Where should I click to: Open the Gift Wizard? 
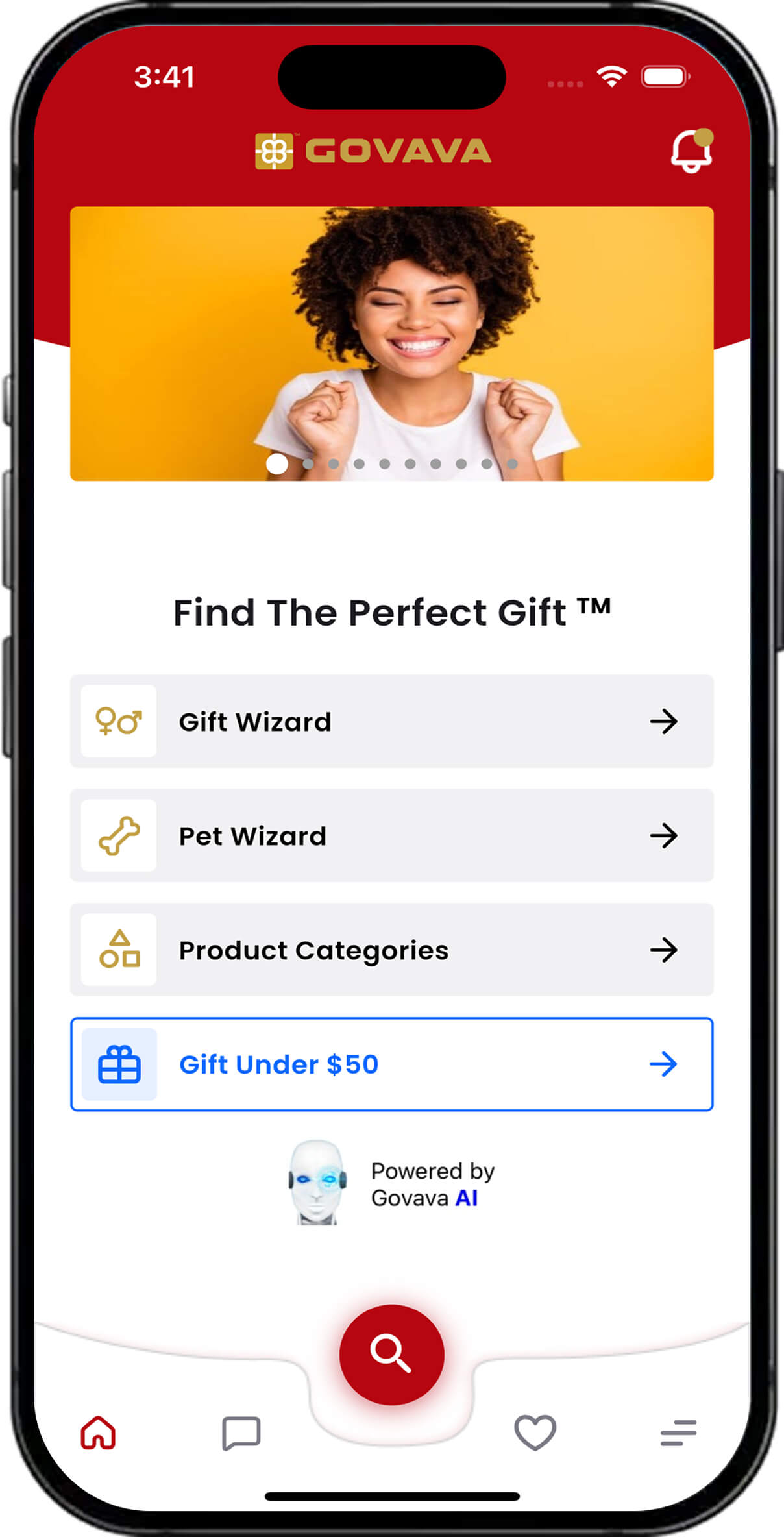click(391, 721)
